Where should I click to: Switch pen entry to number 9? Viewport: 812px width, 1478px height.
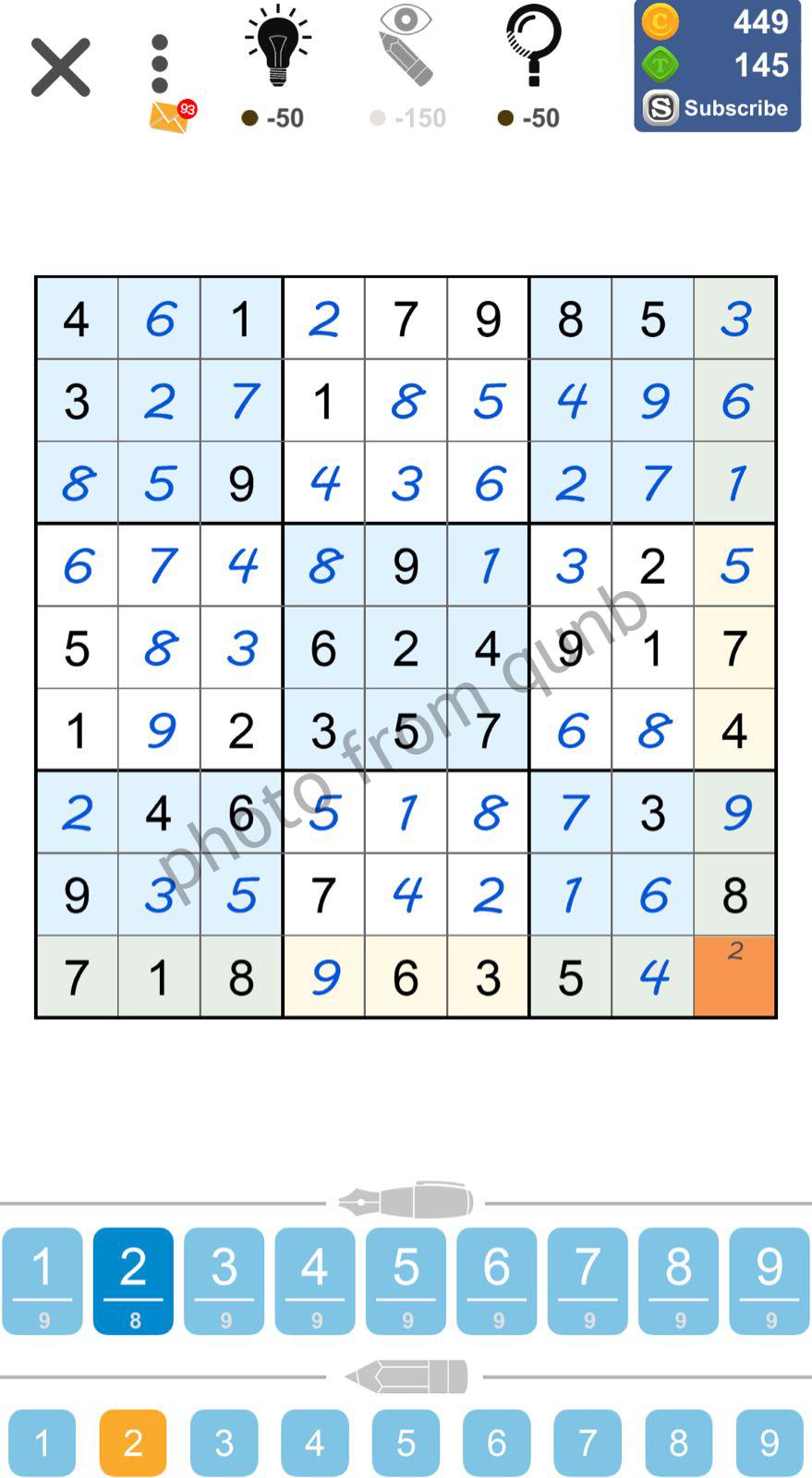769,1281
